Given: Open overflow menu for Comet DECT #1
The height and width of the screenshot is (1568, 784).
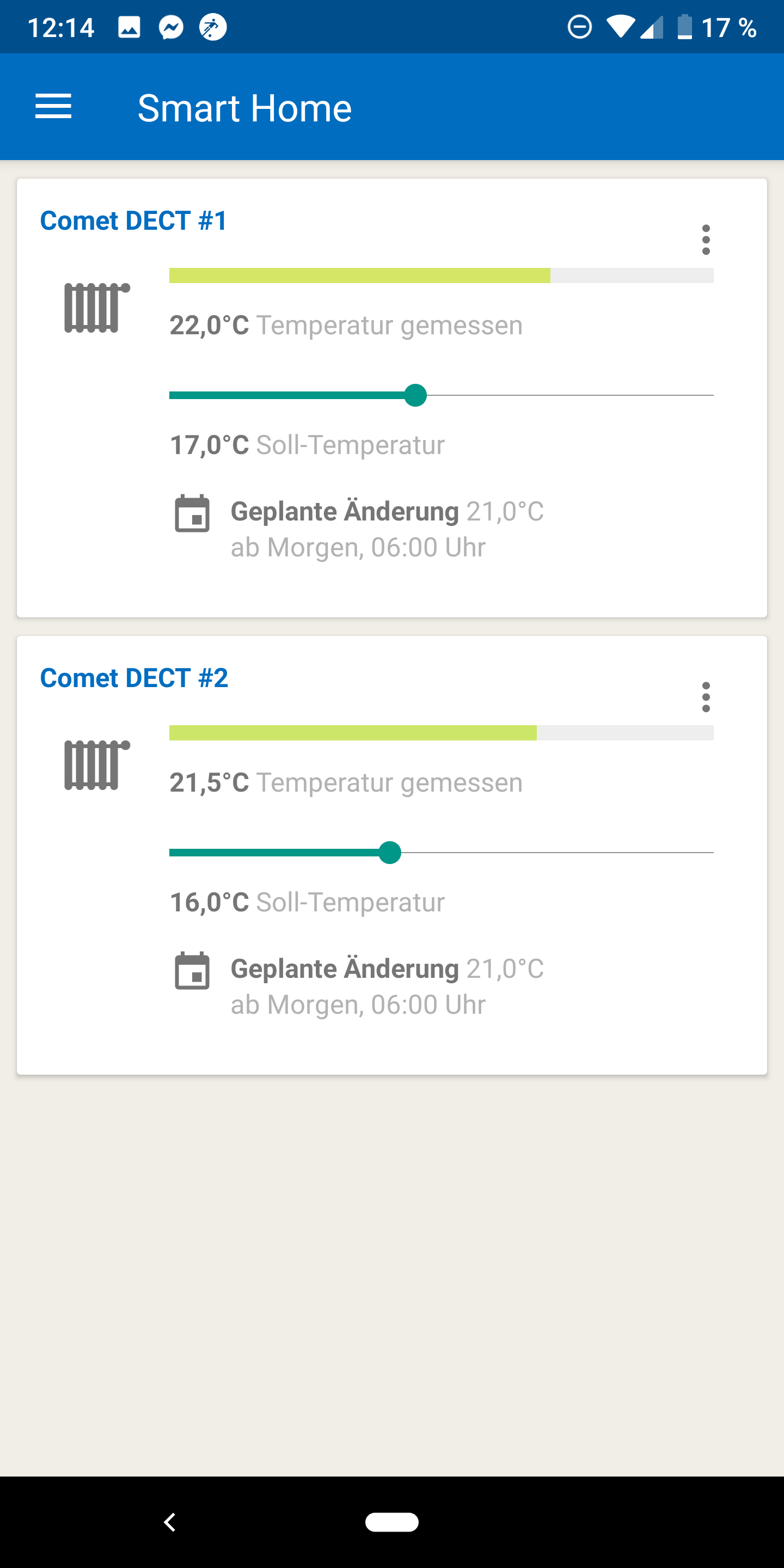Looking at the screenshot, I should point(706,240).
